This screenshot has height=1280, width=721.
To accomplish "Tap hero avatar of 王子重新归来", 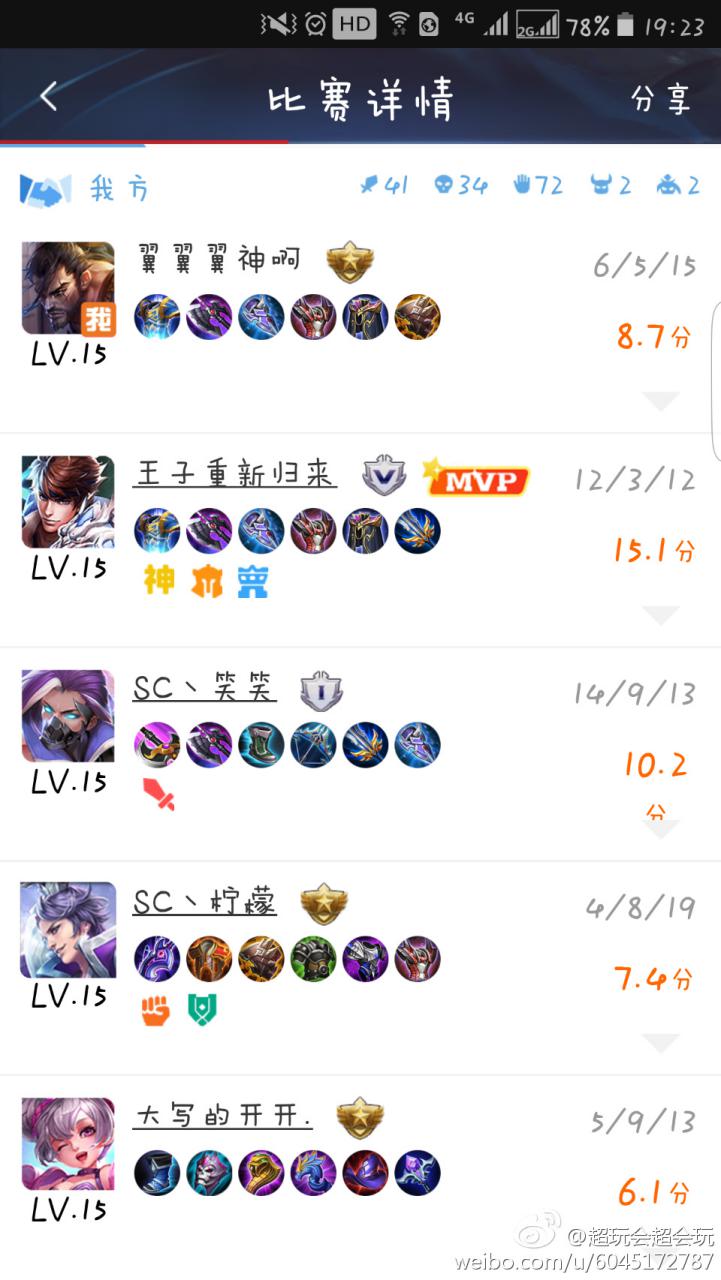I will pyautogui.click(x=68, y=502).
